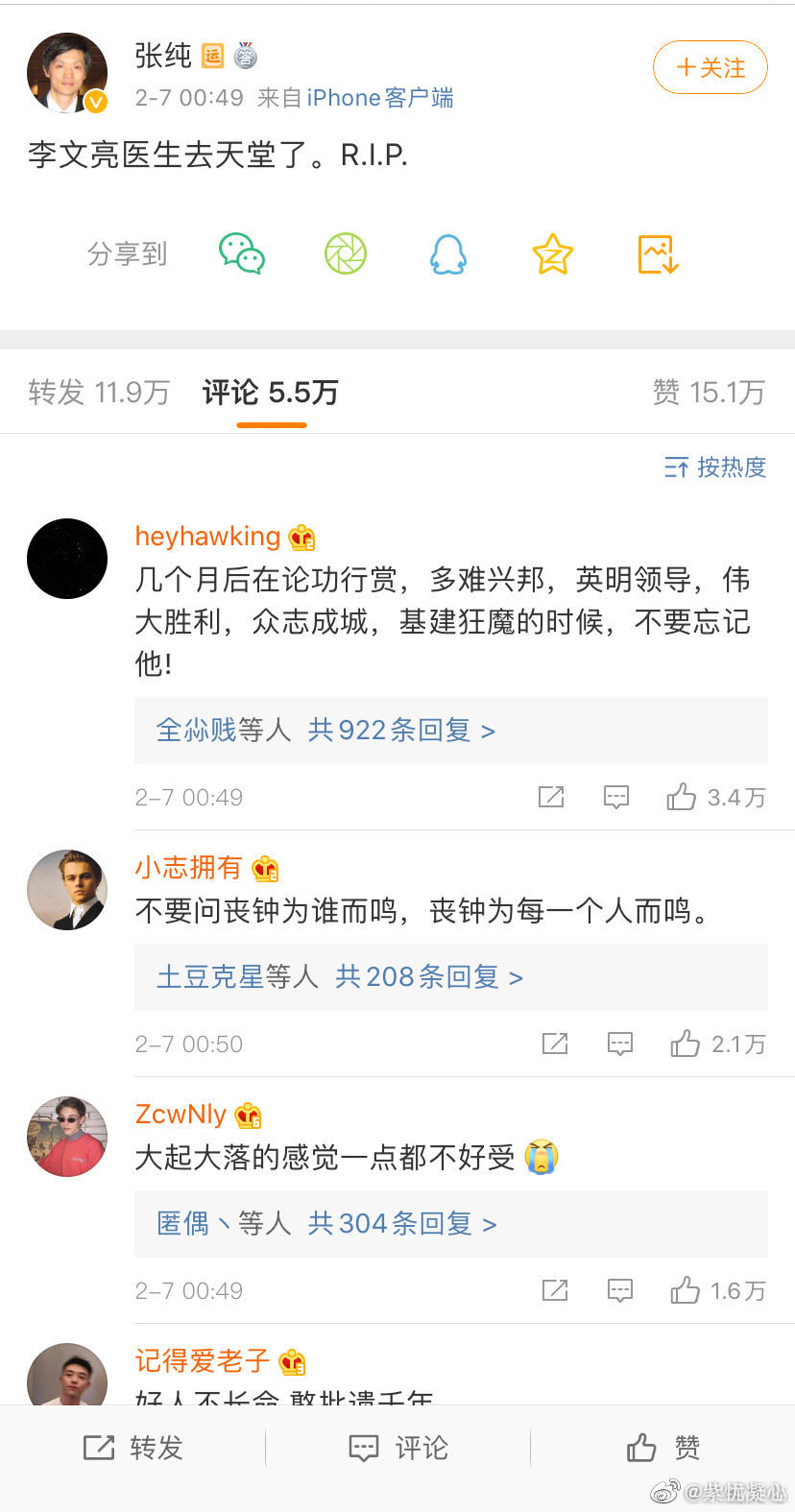The height and width of the screenshot is (1512, 795).
Task: Open the 208 replies under 小志拥有's comment
Action: pyautogui.click(x=428, y=977)
